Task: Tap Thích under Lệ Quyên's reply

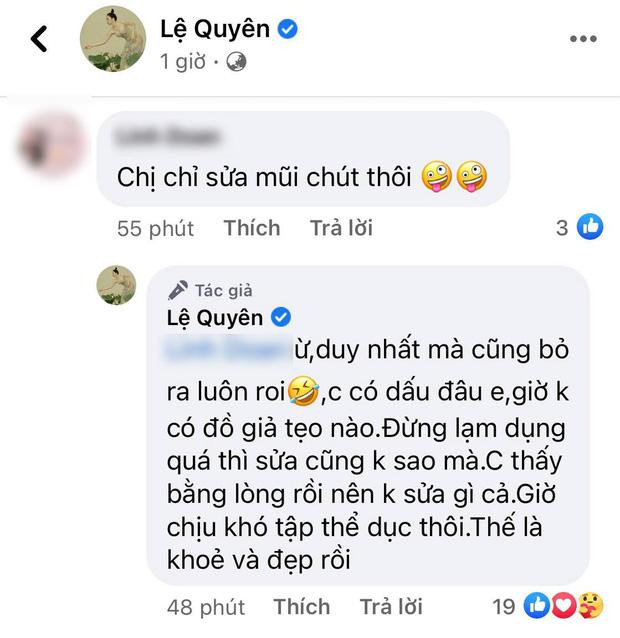Action: 301,606
